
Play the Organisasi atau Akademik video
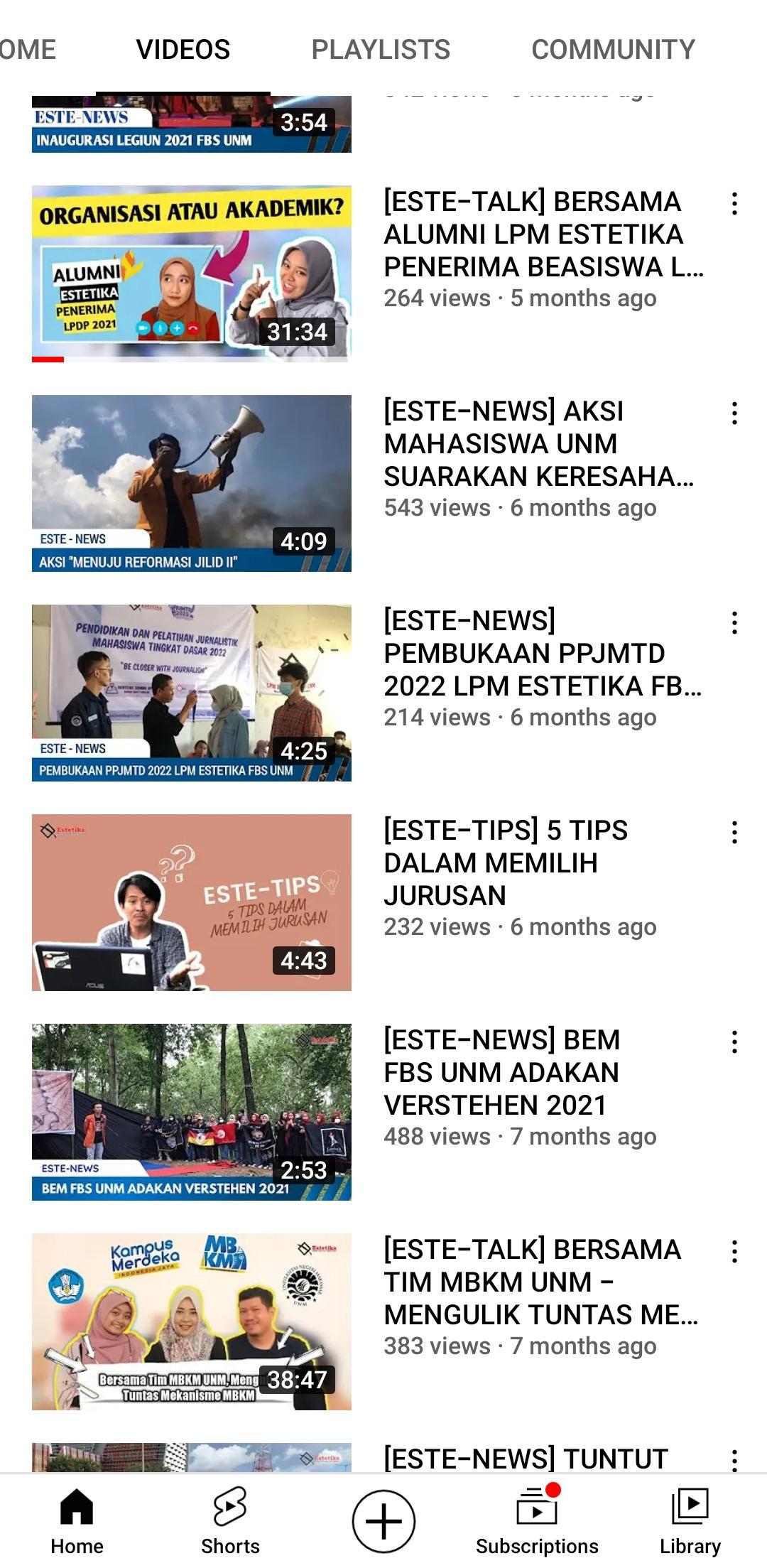coord(192,274)
